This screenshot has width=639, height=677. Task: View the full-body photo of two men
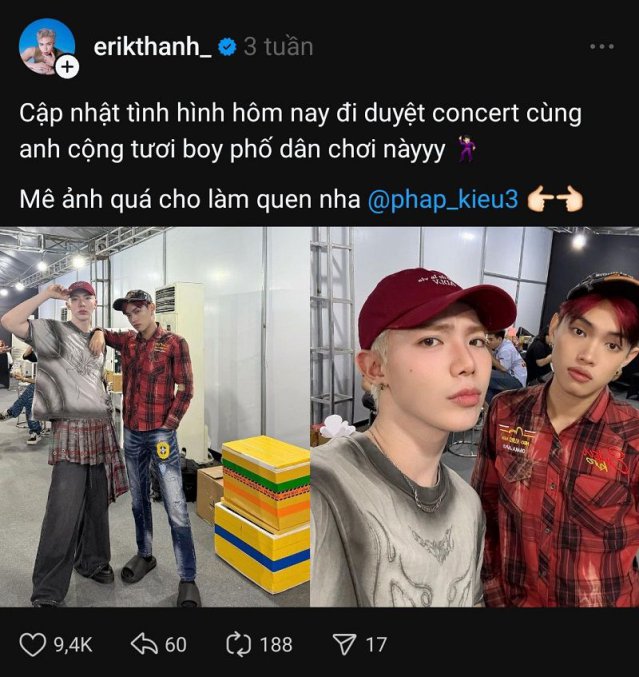tap(155, 417)
